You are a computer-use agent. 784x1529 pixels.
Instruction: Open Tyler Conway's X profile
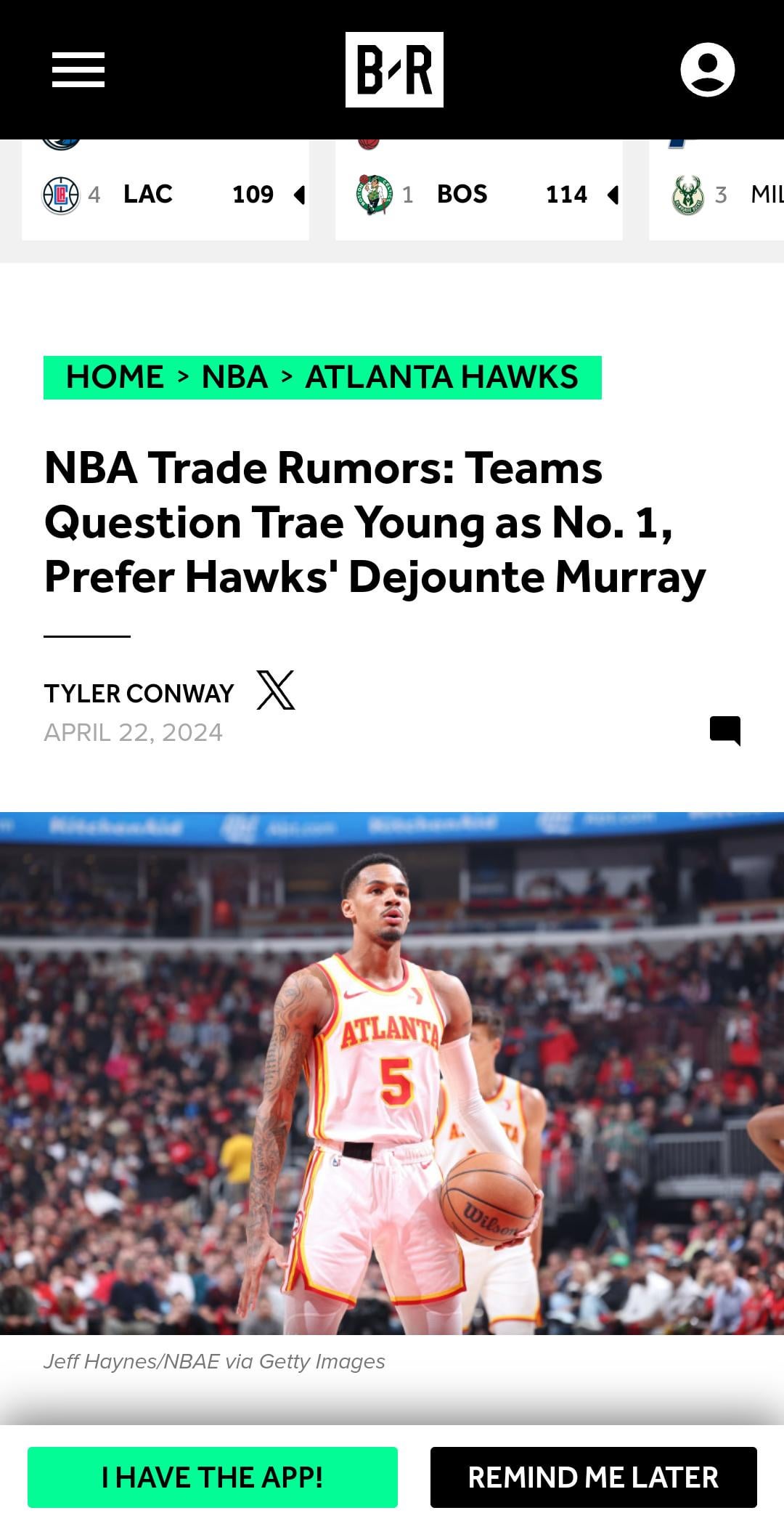276,690
